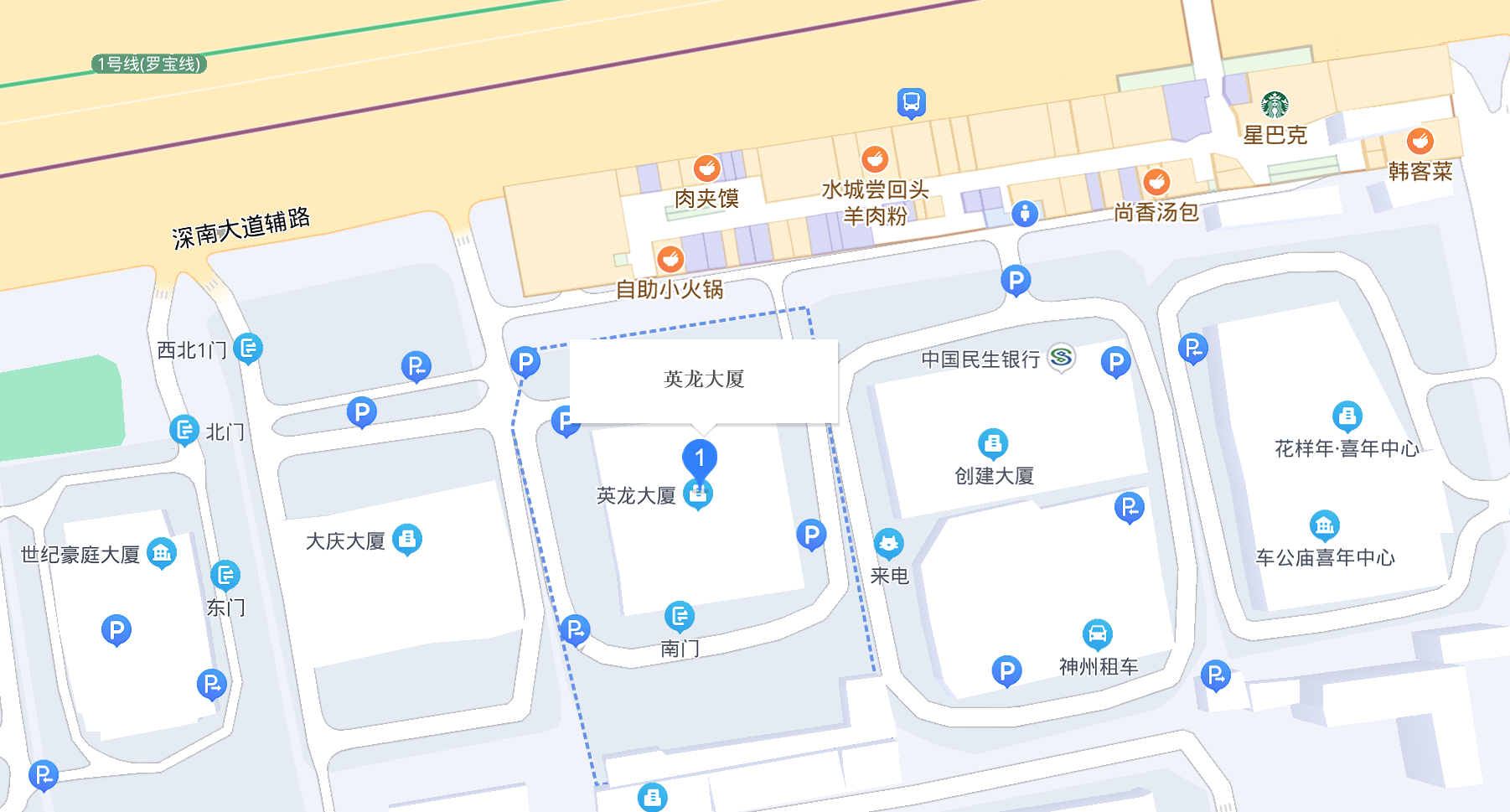Viewport: 1510px width, 812px height.
Task: Open the 英龙大厦 info popup
Action: tap(704, 380)
